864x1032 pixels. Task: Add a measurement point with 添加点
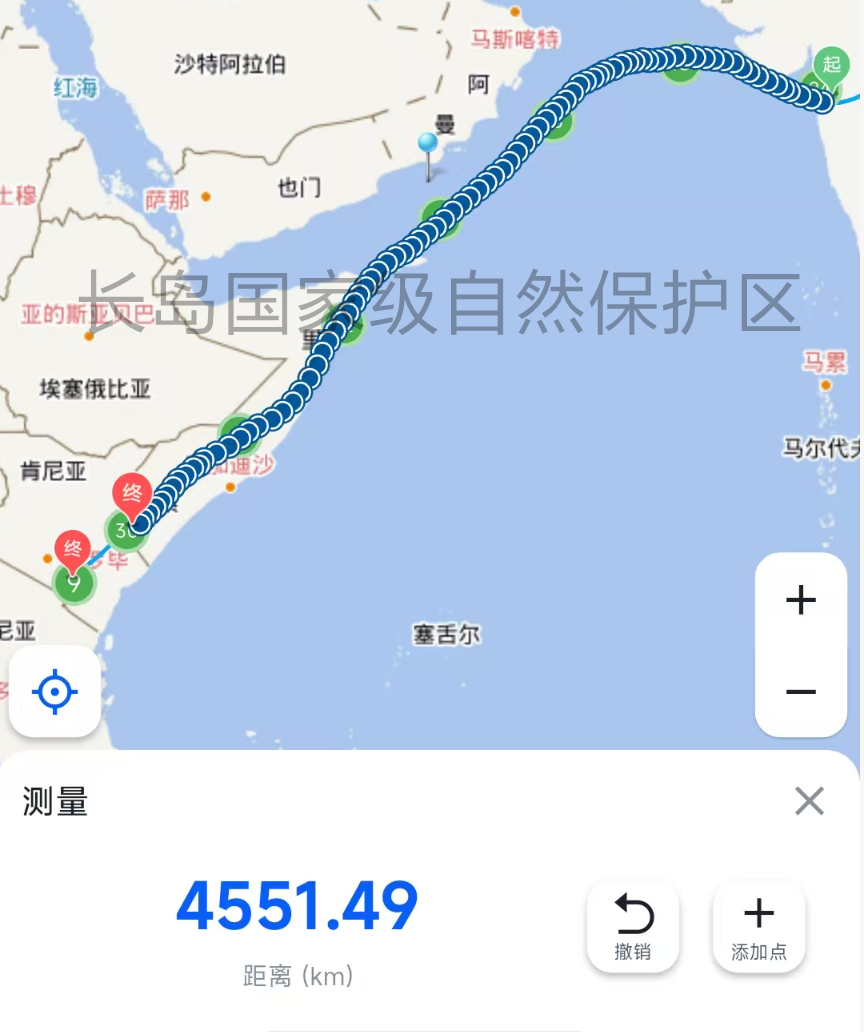[759, 926]
